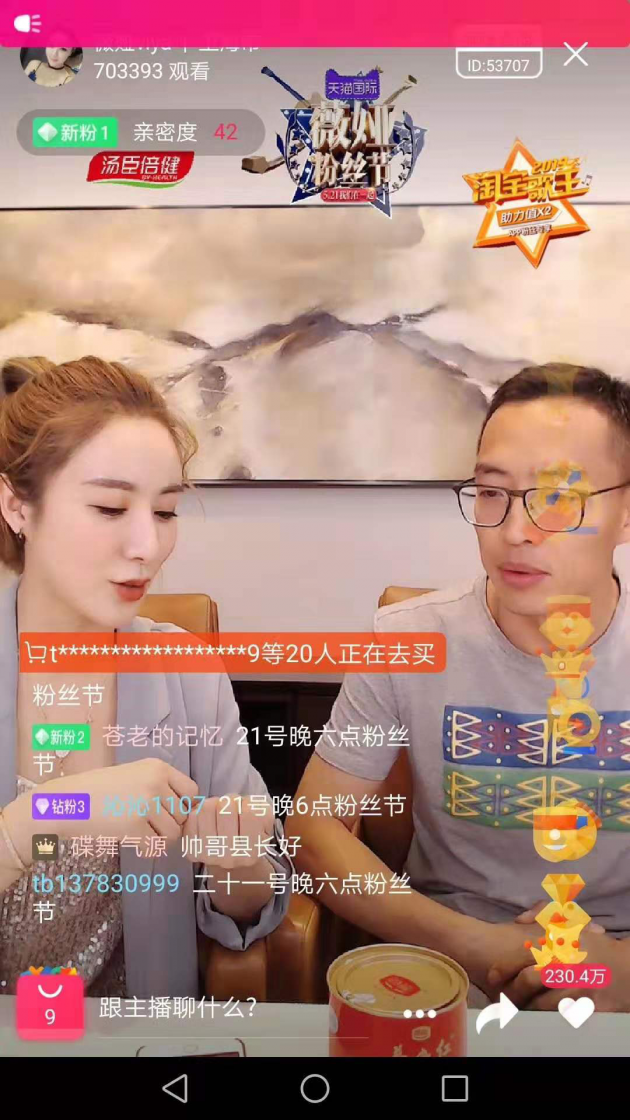Go to the home screen

315,1088
